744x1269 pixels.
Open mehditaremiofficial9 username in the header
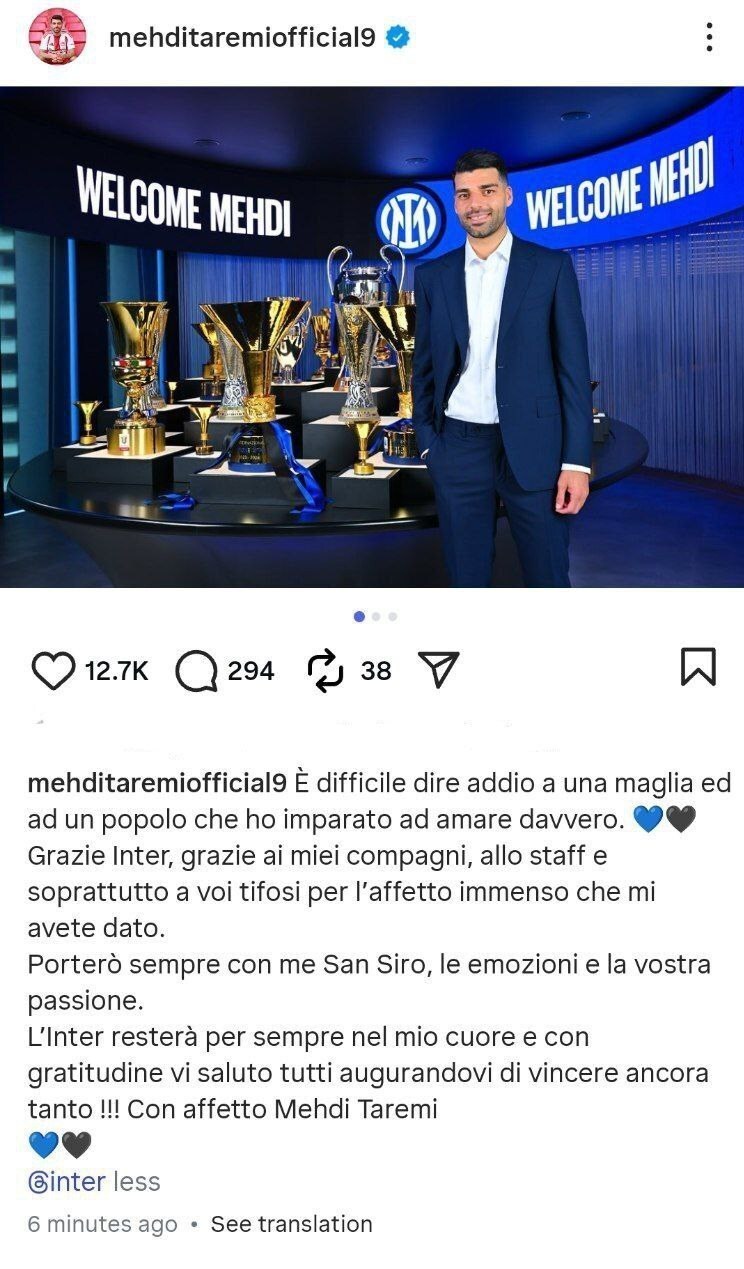click(x=241, y=38)
